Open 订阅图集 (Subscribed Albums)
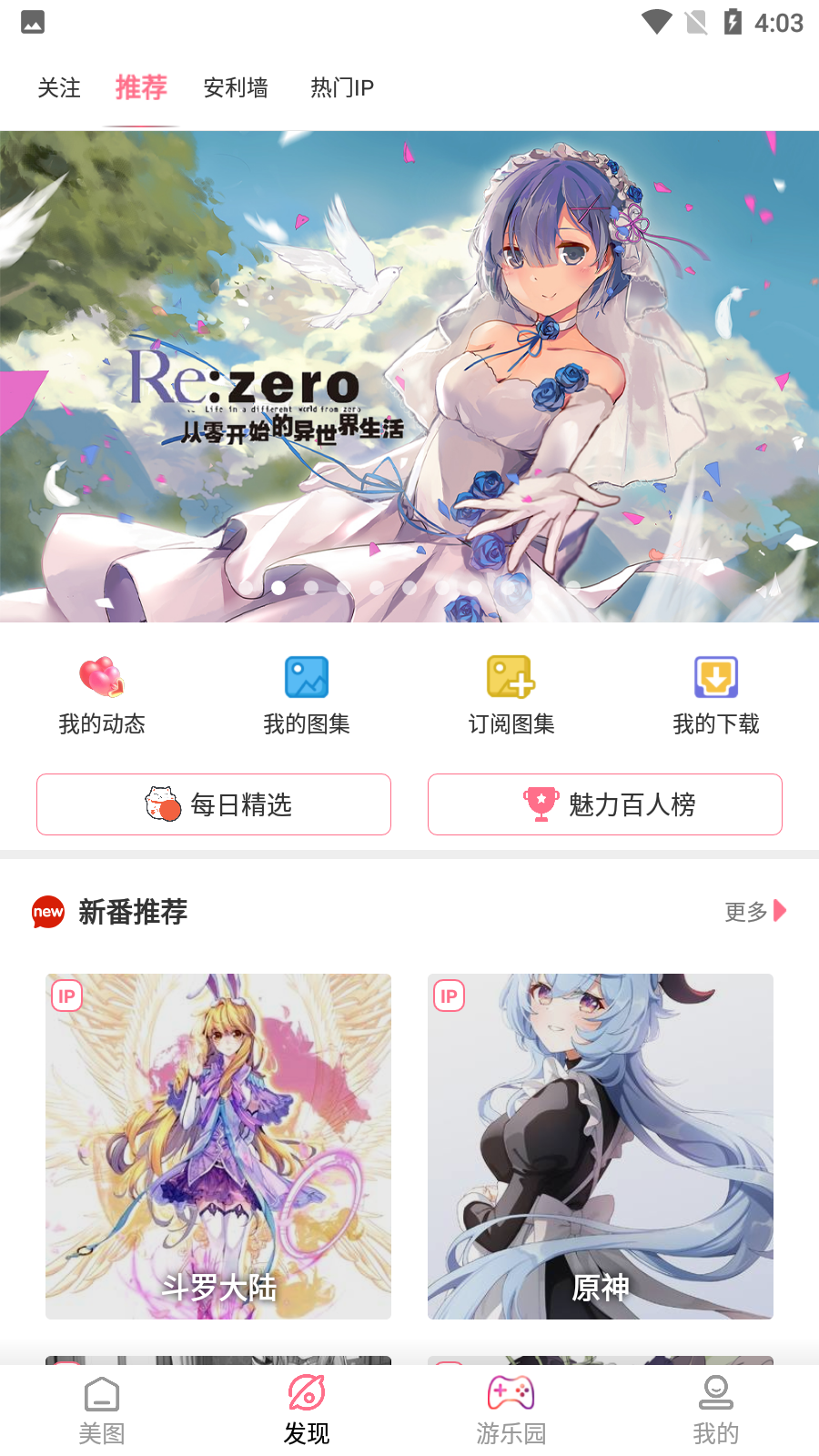The width and height of the screenshot is (819, 1456). (511, 693)
